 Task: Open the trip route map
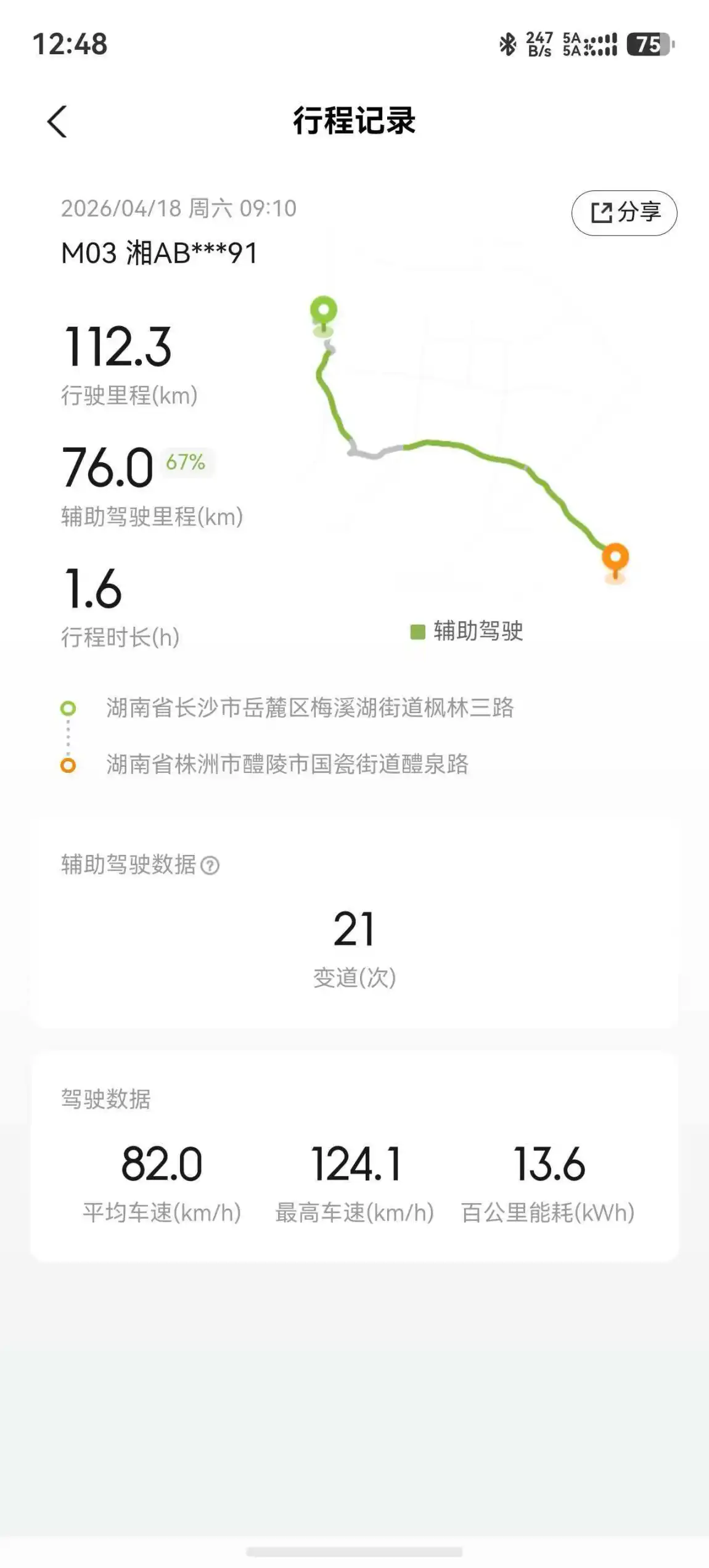[x=470, y=440]
